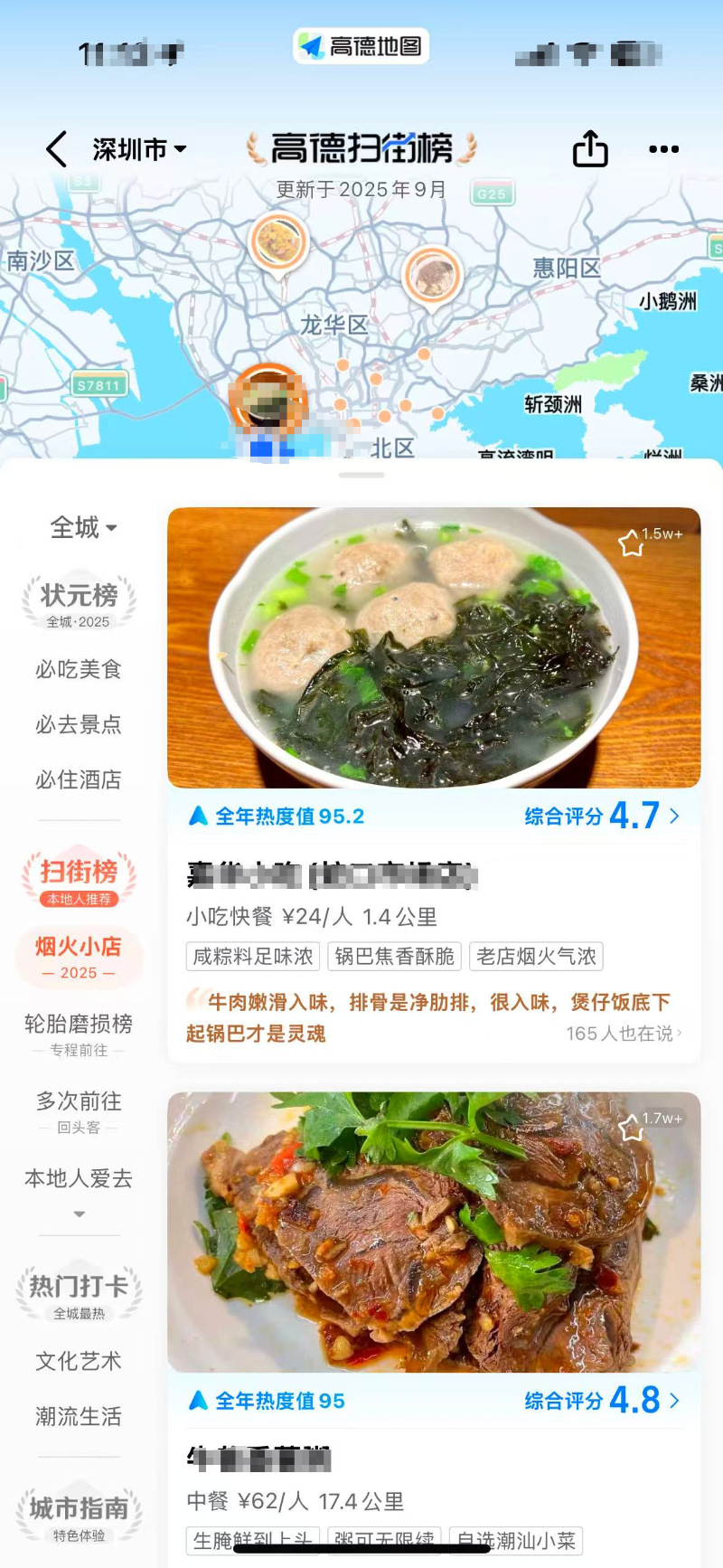Switch to the 烟火小店 list
723x1568 pixels.
click(x=79, y=957)
